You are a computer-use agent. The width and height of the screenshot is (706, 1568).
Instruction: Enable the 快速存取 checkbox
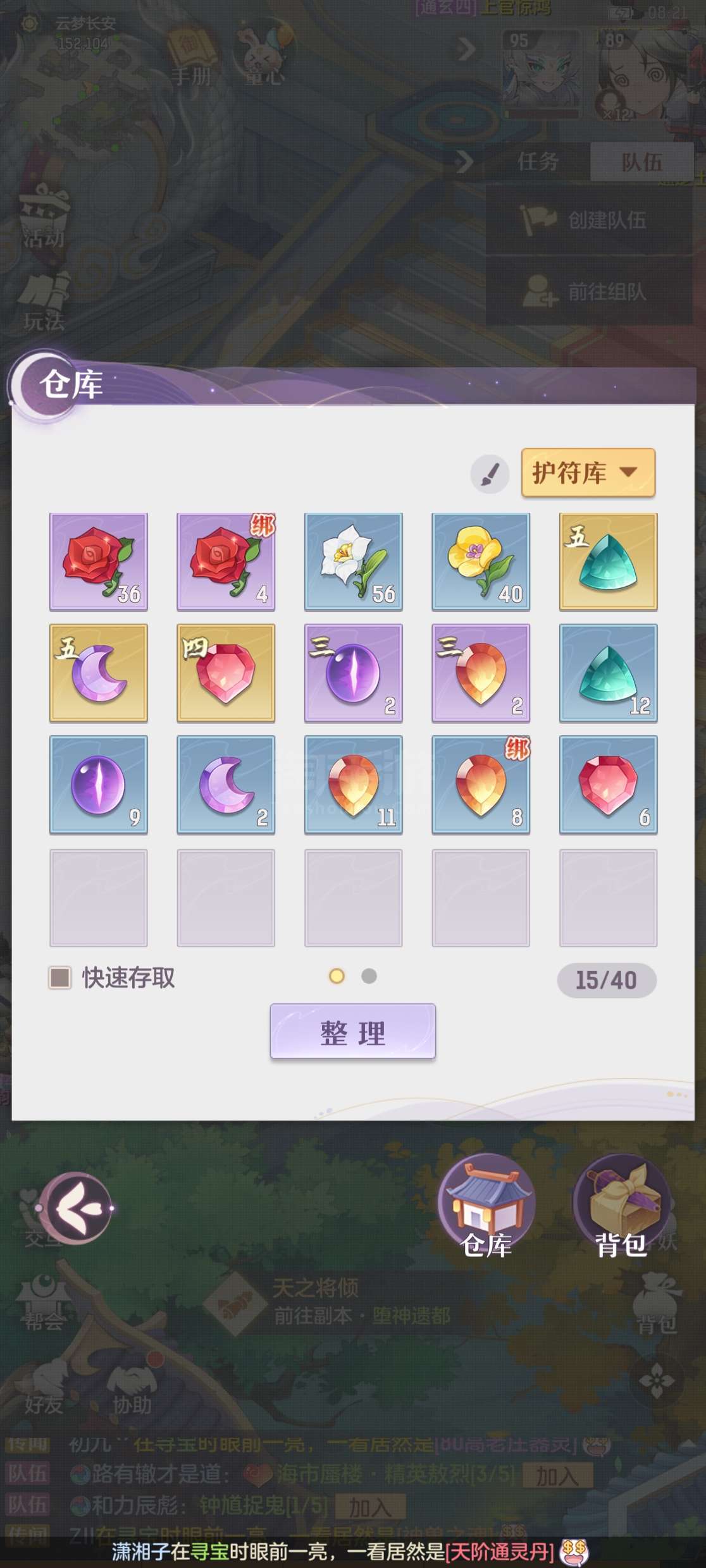pos(60,977)
